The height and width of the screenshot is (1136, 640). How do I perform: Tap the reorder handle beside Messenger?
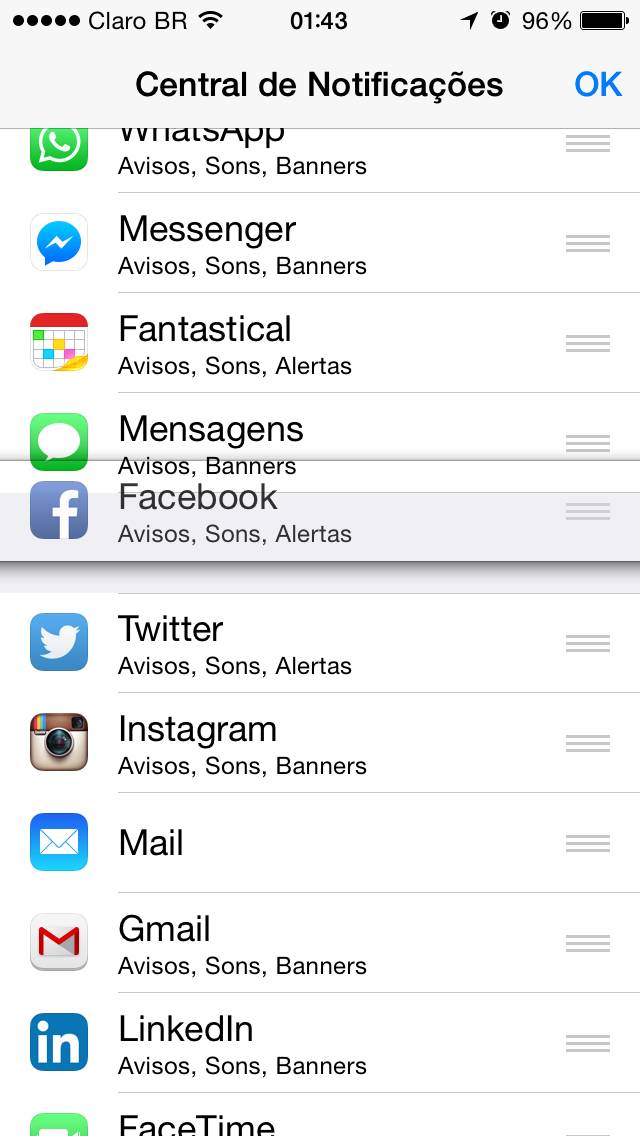pyautogui.click(x=588, y=243)
